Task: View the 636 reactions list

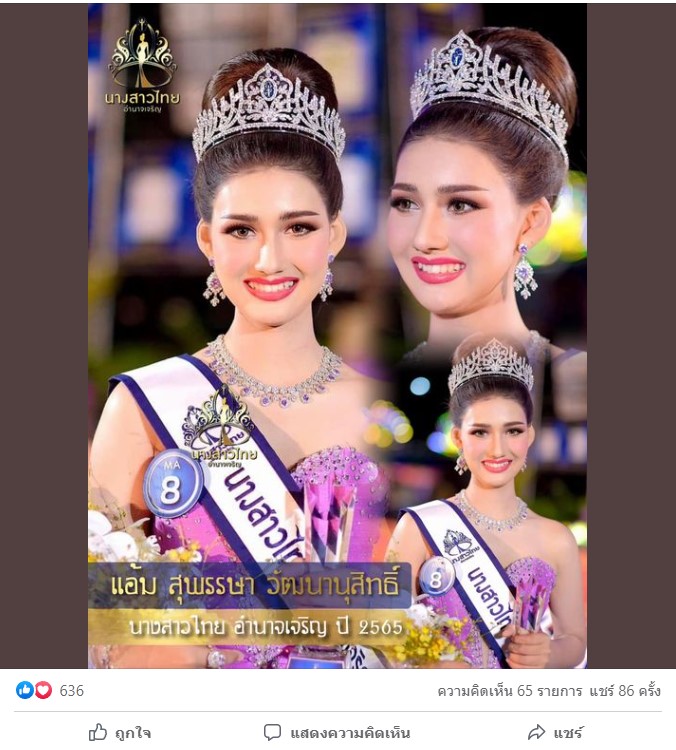Action: (71, 691)
